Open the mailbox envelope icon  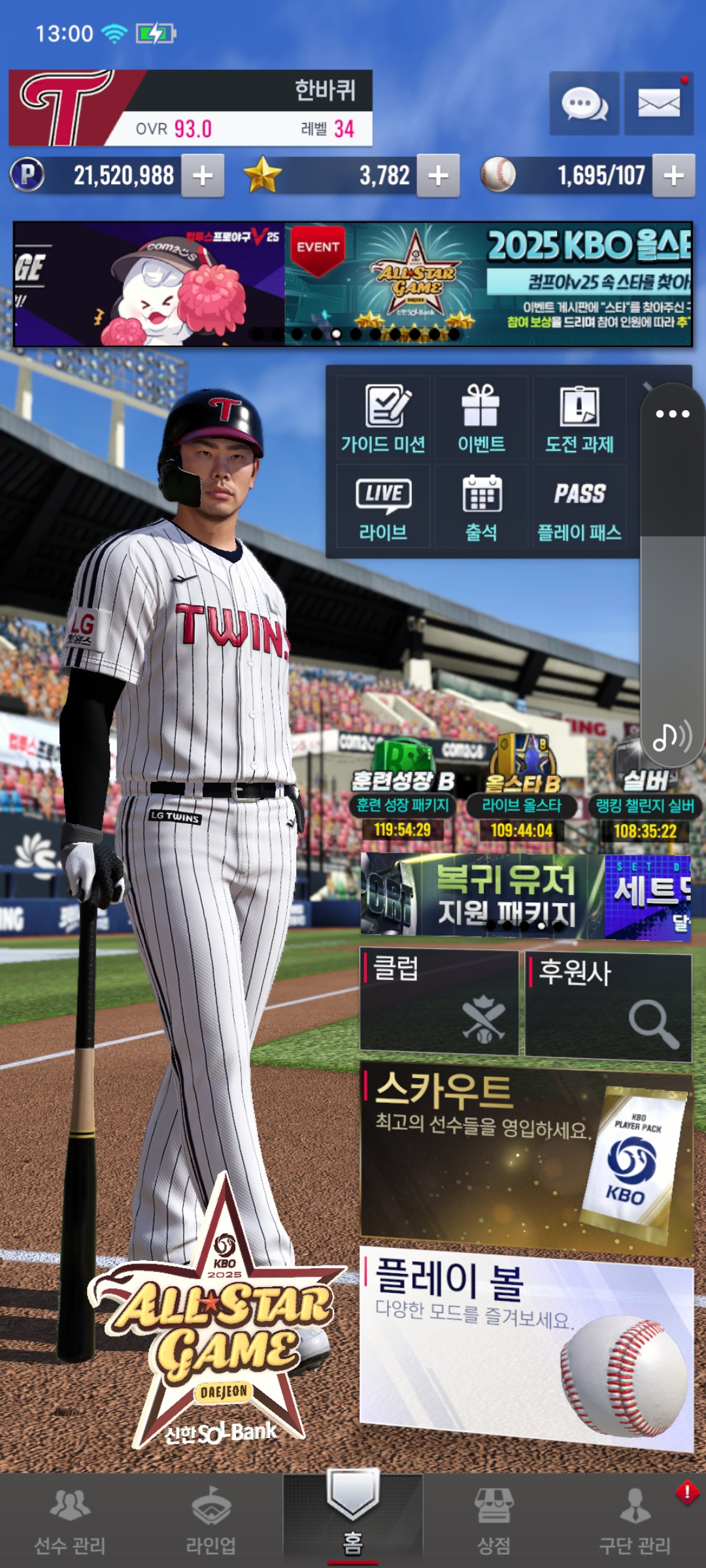[x=658, y=104]
